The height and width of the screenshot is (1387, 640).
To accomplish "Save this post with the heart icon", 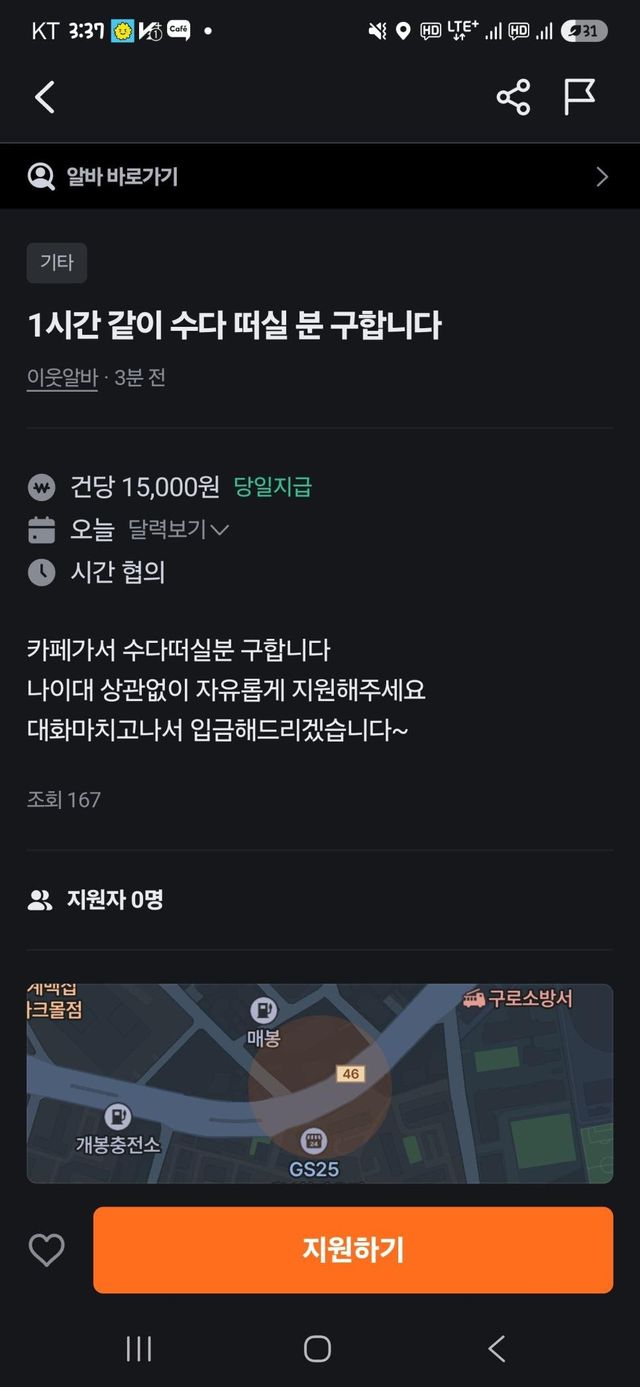I will (x=46, y=1250).
